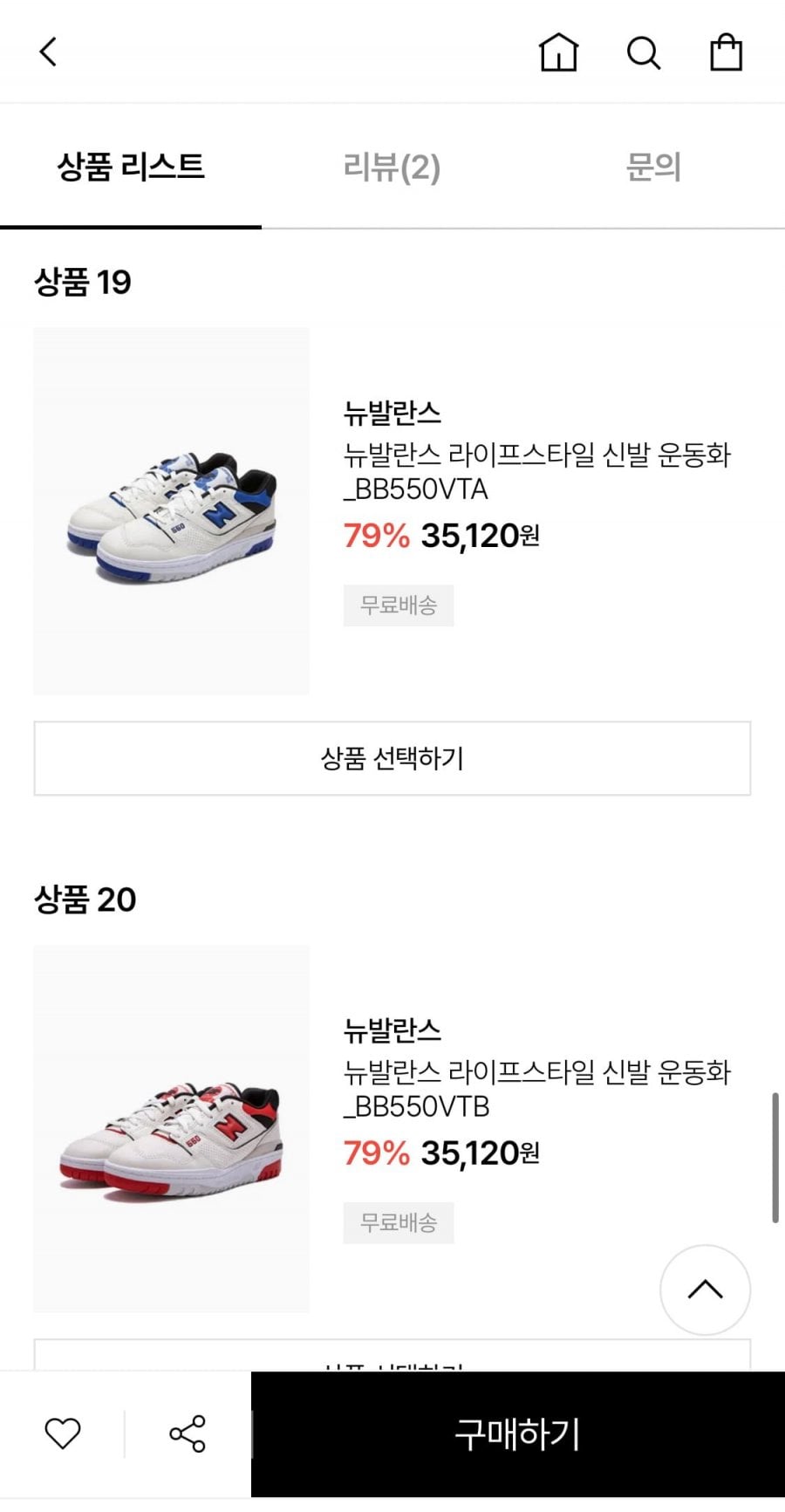The height and width of the screenshot is (1512, 785).
Task: Go back with the top-left arrow
Action: click(48, 52)
